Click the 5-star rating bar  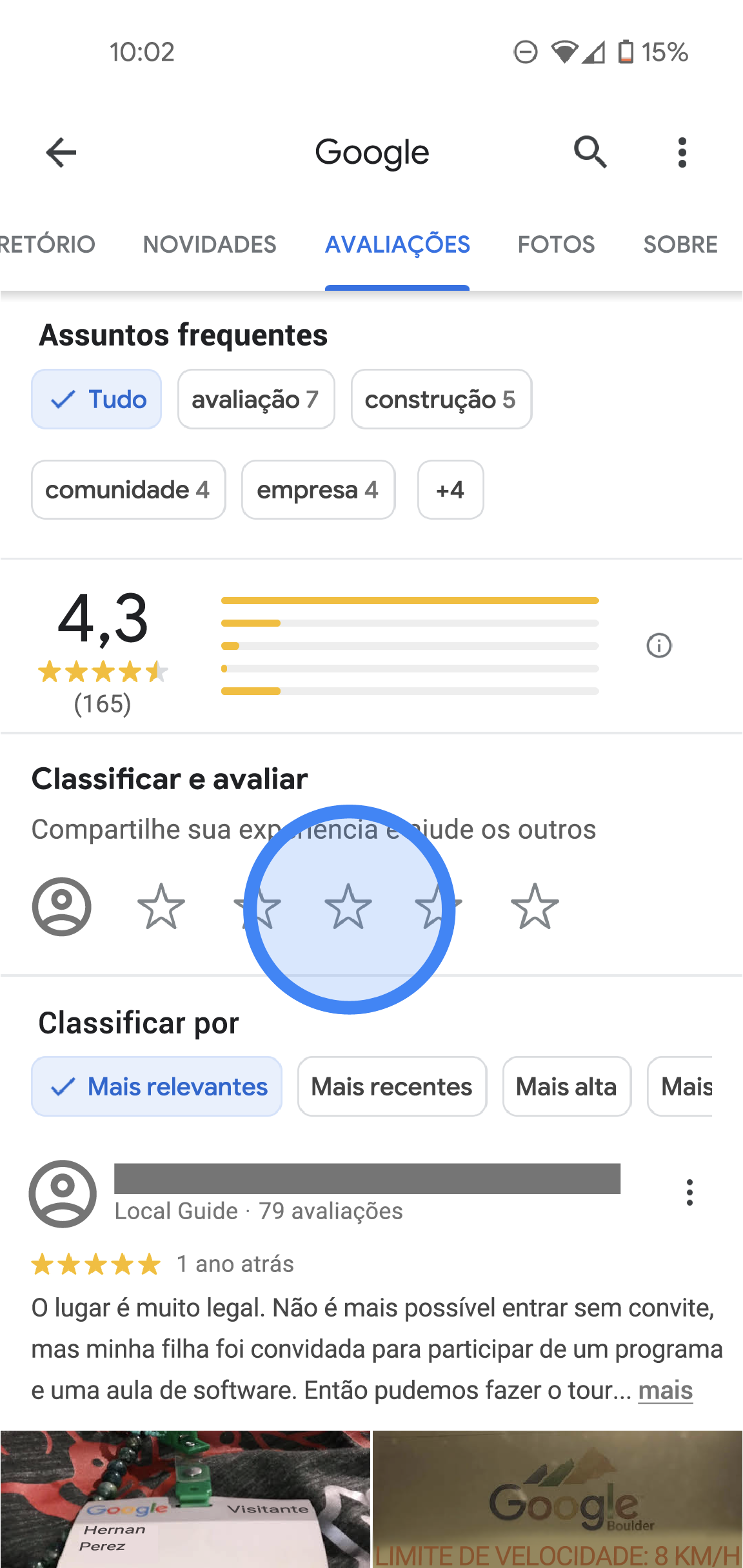point(410,600)
